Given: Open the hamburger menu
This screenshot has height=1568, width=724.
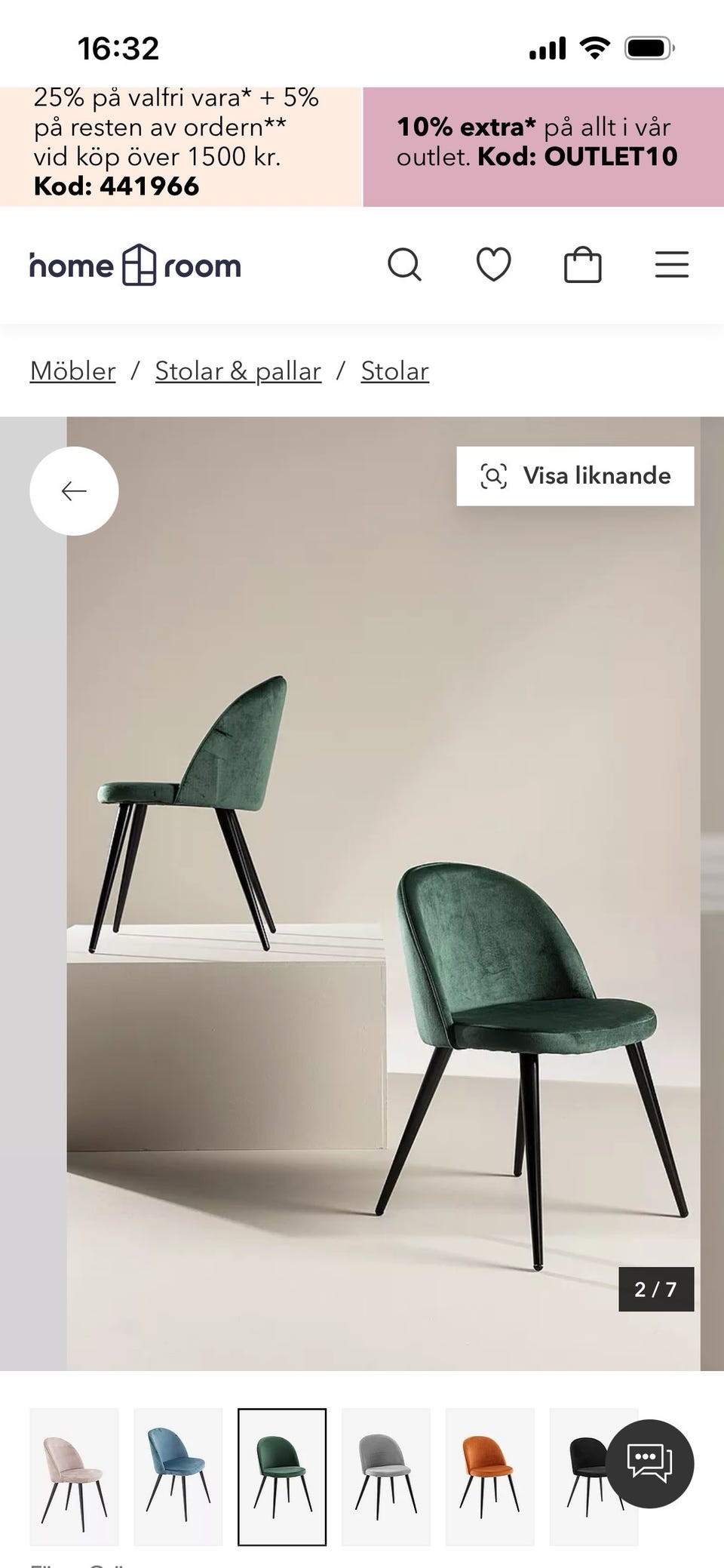Looking at the screenshot, I should [671, 266].
